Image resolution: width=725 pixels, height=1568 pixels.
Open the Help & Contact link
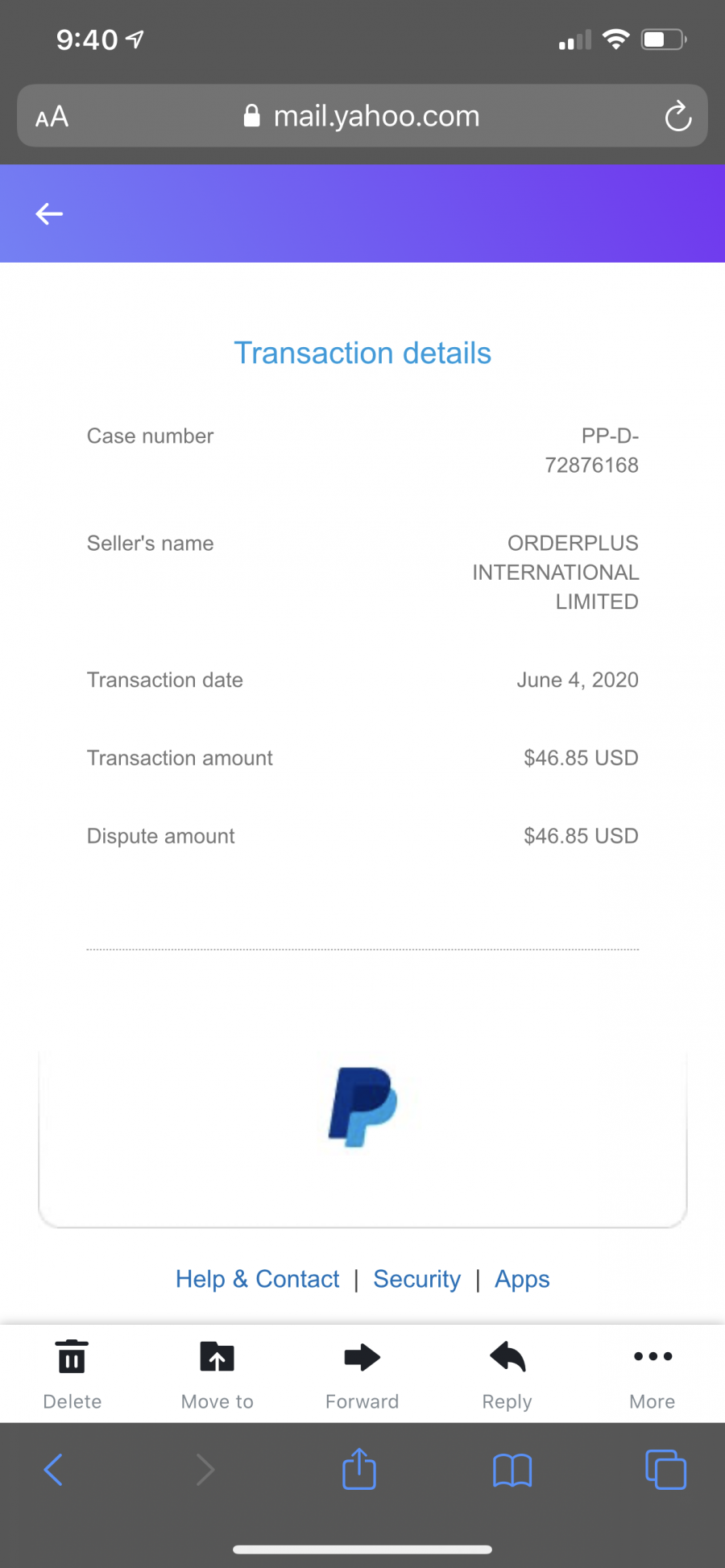click(x=257, y=1279)
